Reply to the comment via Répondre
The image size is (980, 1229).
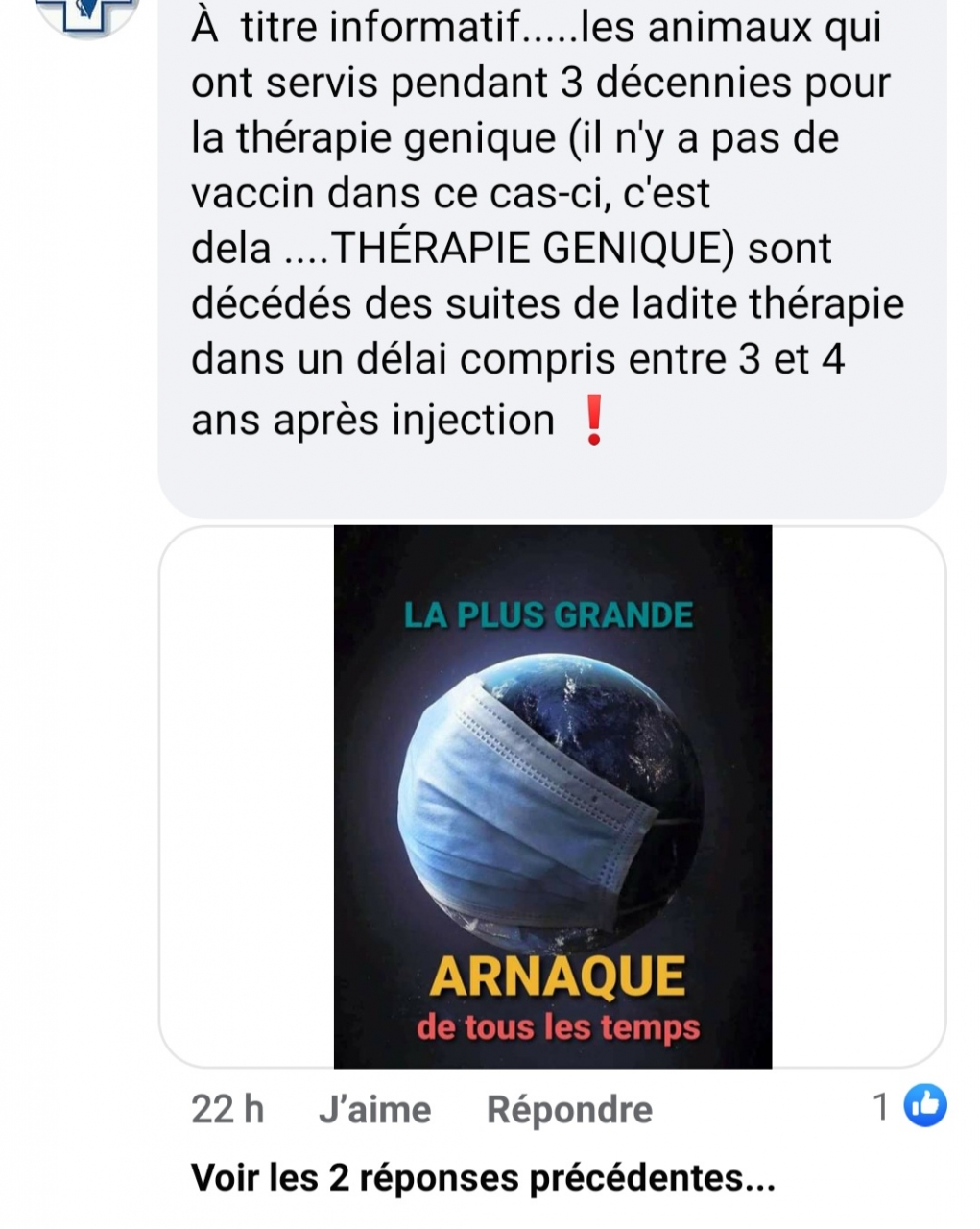pyautogui.click(x=569, y=1110)
